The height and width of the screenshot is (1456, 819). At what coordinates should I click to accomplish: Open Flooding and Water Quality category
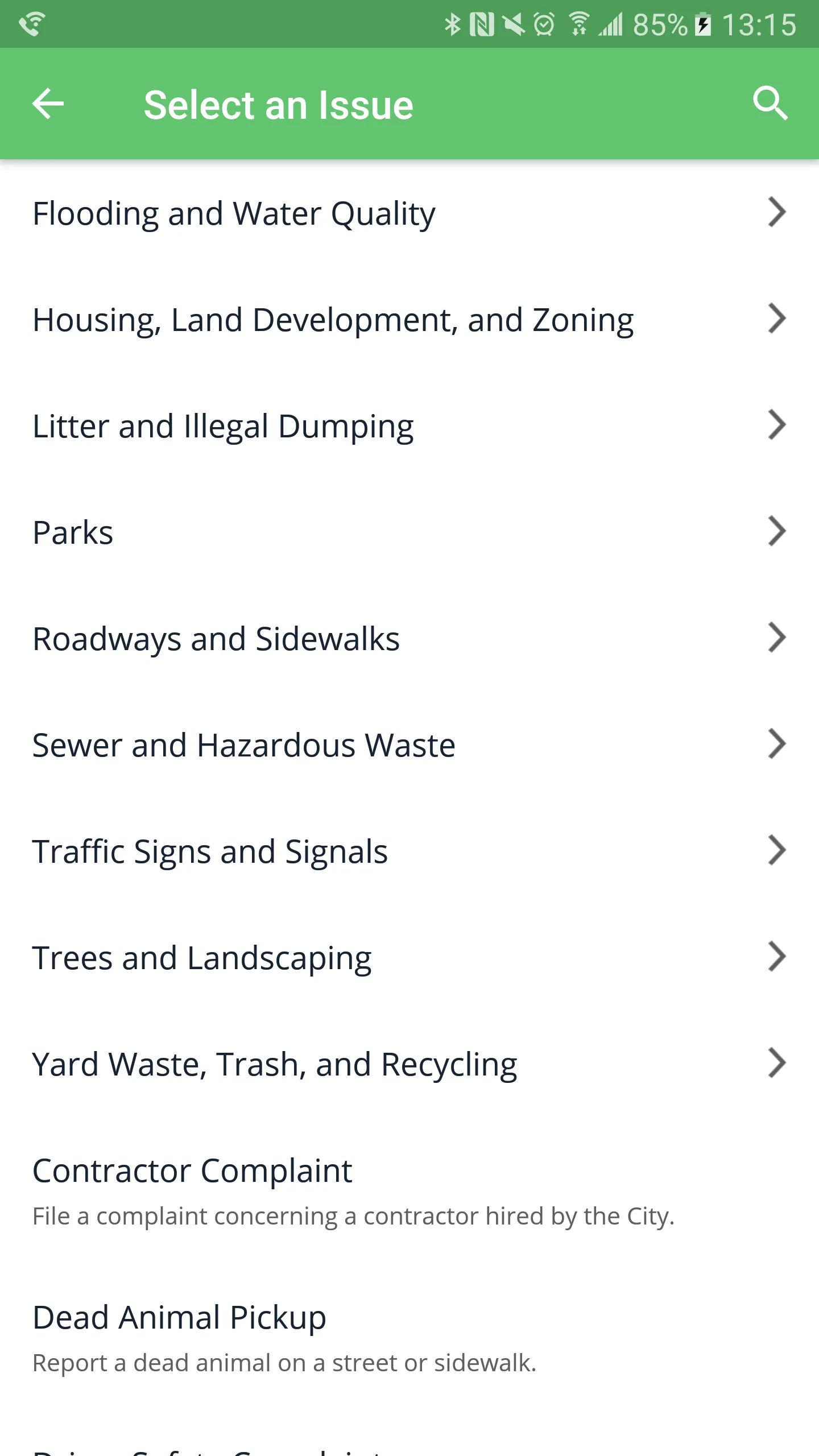point(409,213)
